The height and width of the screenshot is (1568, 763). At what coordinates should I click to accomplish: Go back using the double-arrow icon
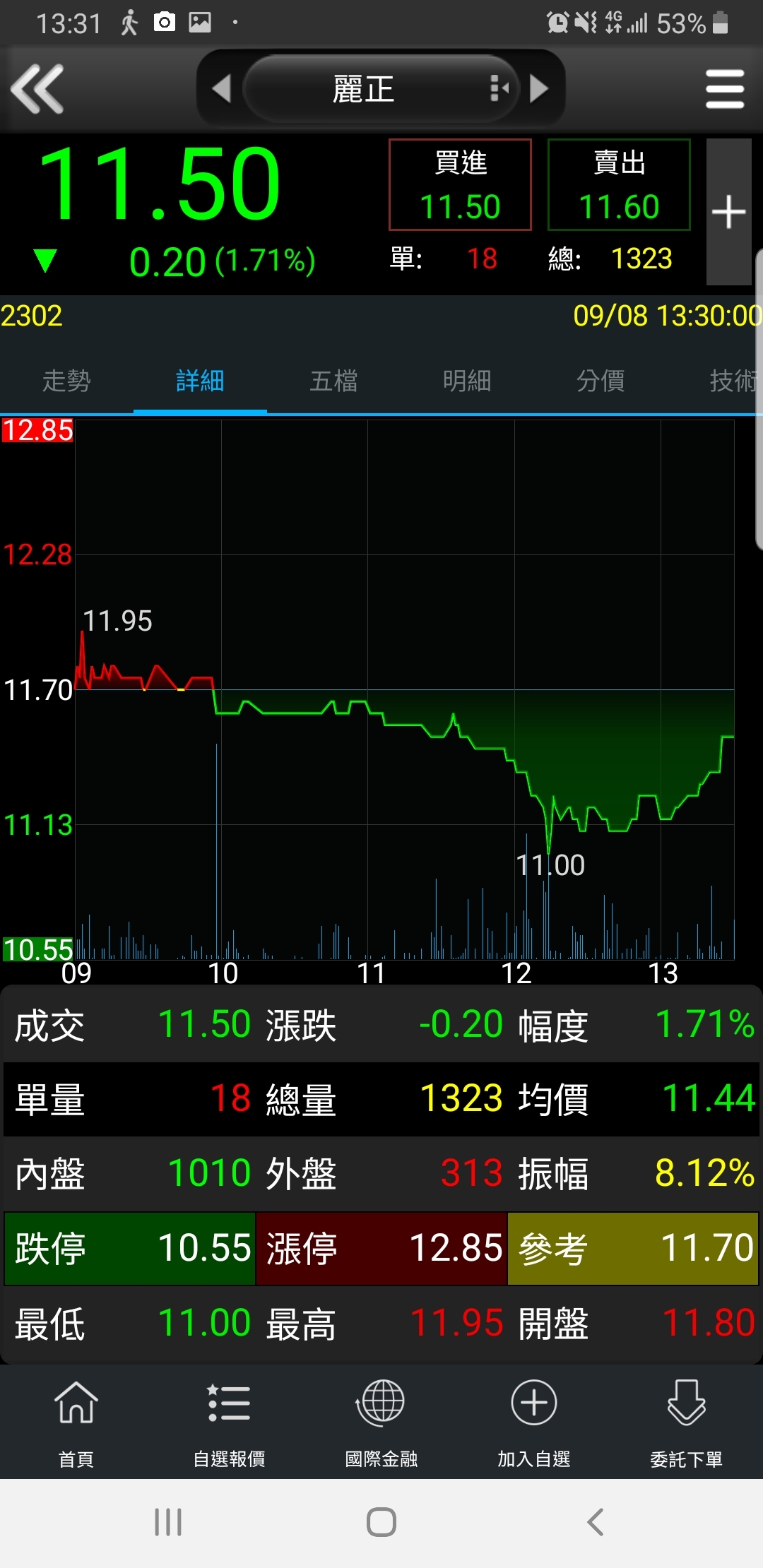(38, 89)
